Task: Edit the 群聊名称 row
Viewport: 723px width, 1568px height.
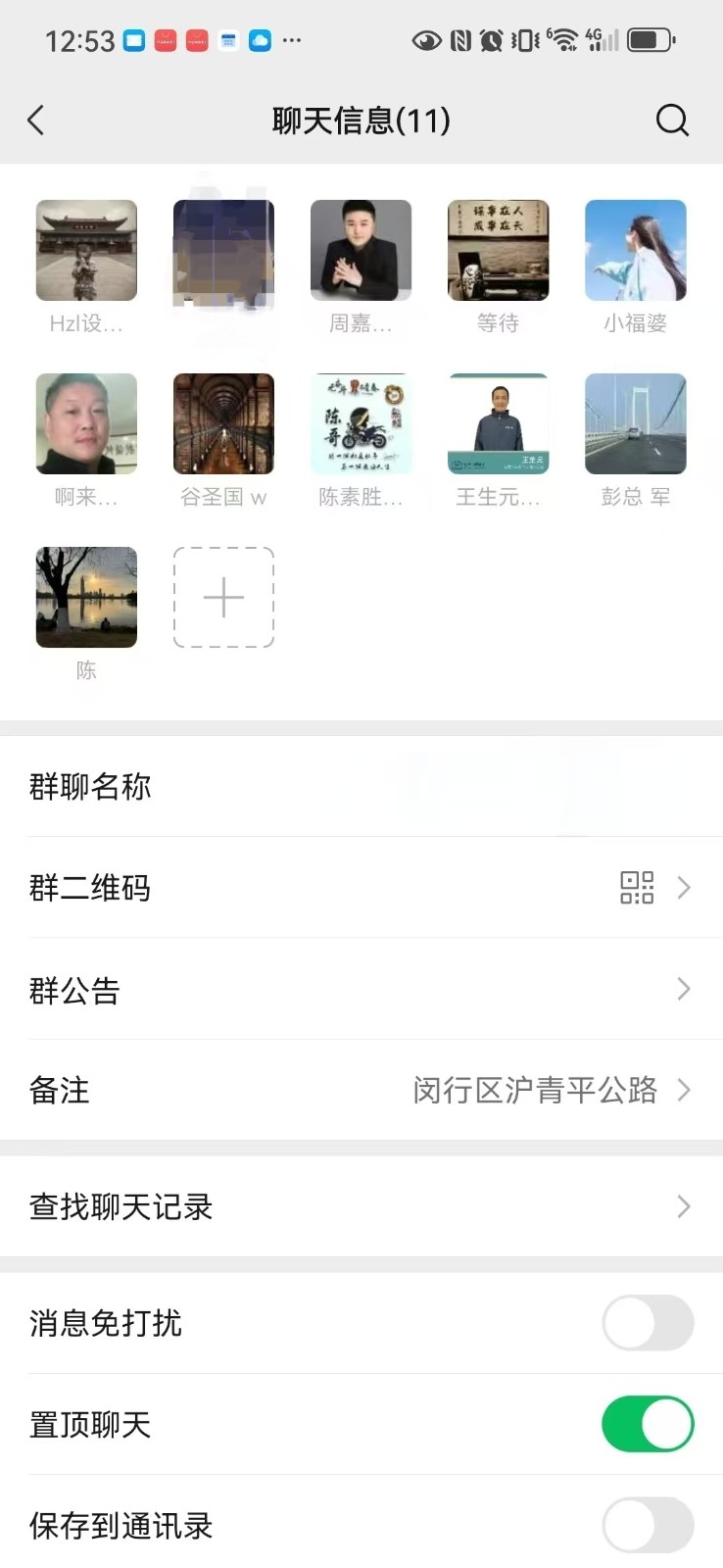Action: pyautogui.click(x=361, y=786)
